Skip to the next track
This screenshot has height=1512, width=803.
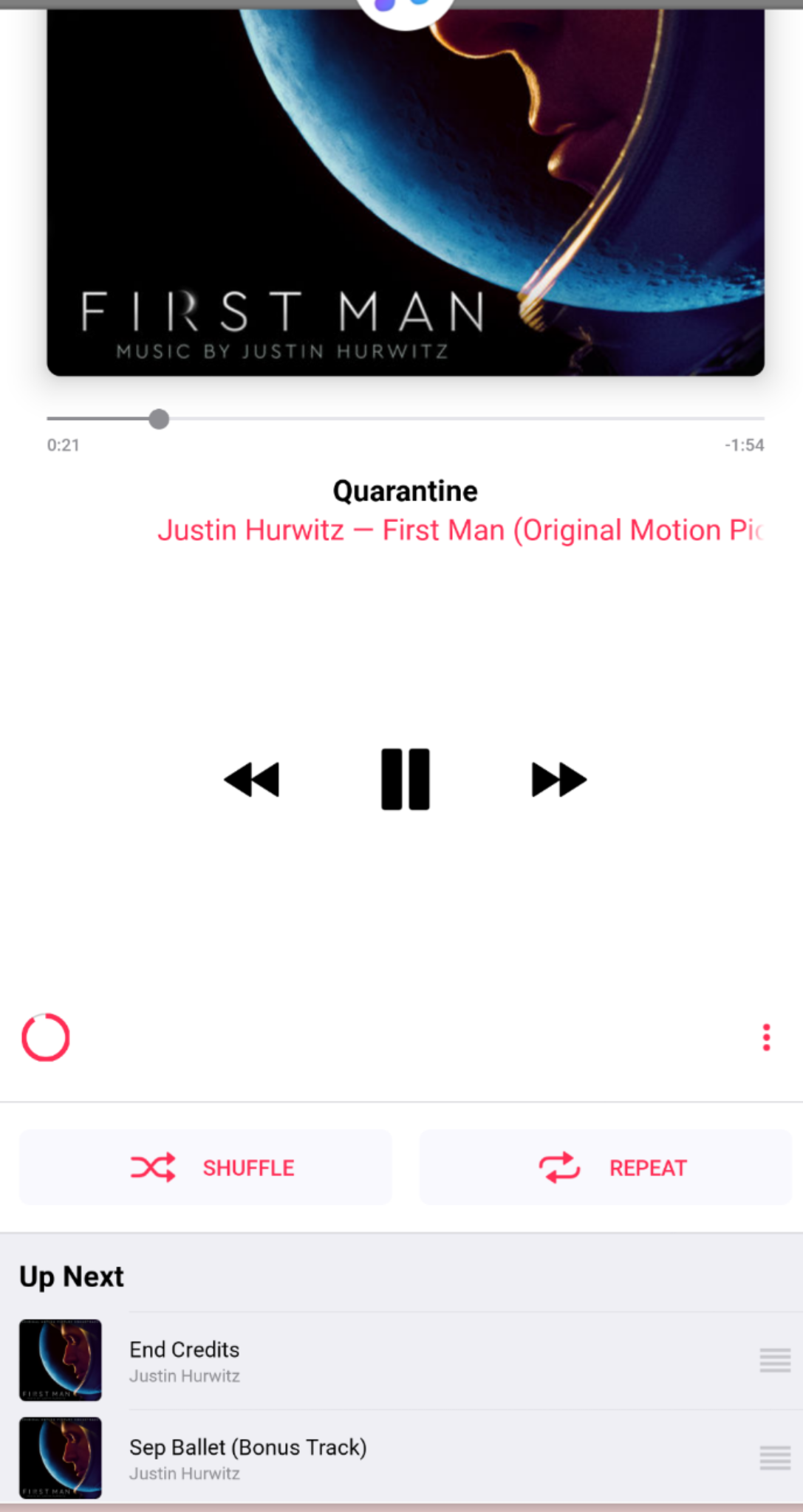(558, 780)
